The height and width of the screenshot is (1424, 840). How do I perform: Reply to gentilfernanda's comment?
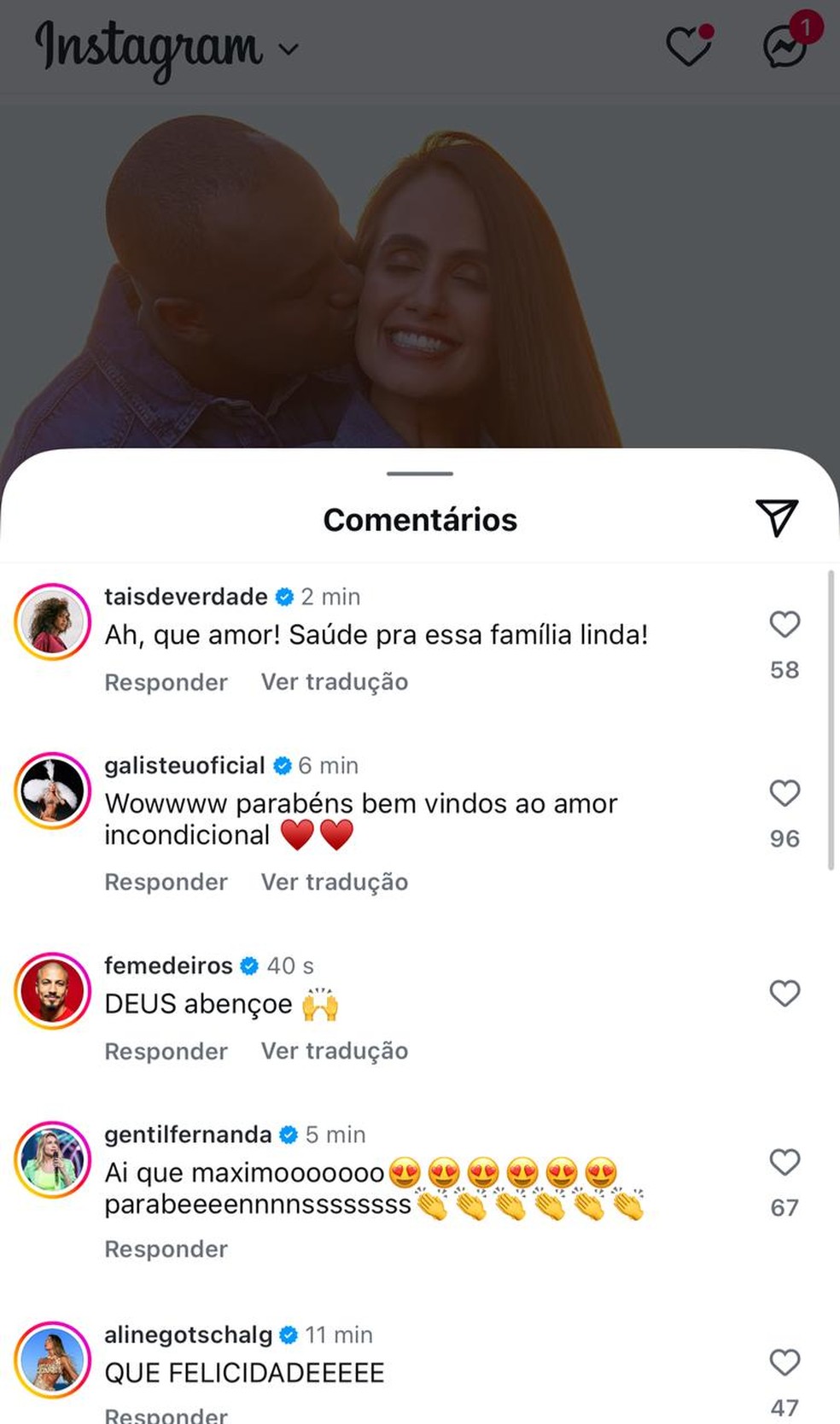[166, 1249]
